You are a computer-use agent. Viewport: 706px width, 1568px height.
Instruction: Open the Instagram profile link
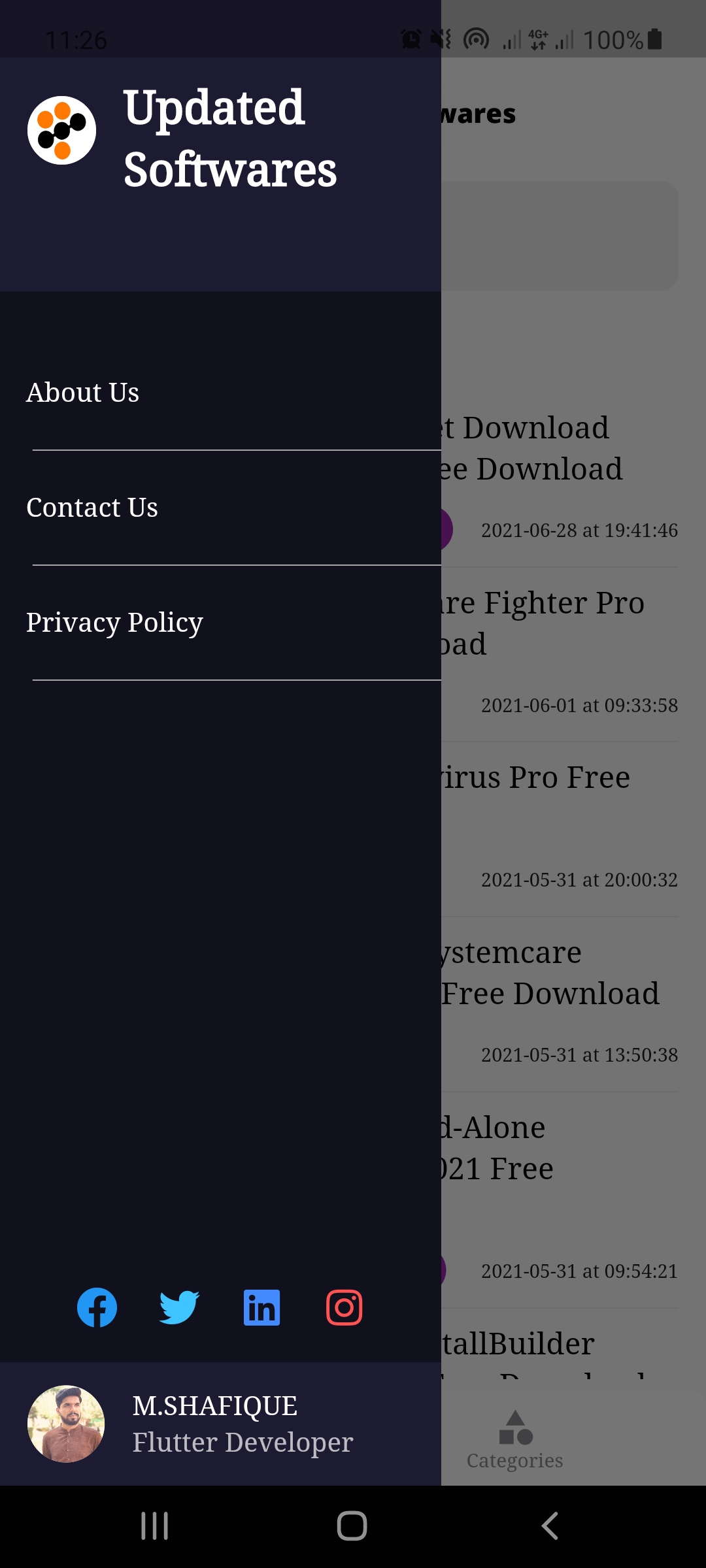click(345, 1307)
